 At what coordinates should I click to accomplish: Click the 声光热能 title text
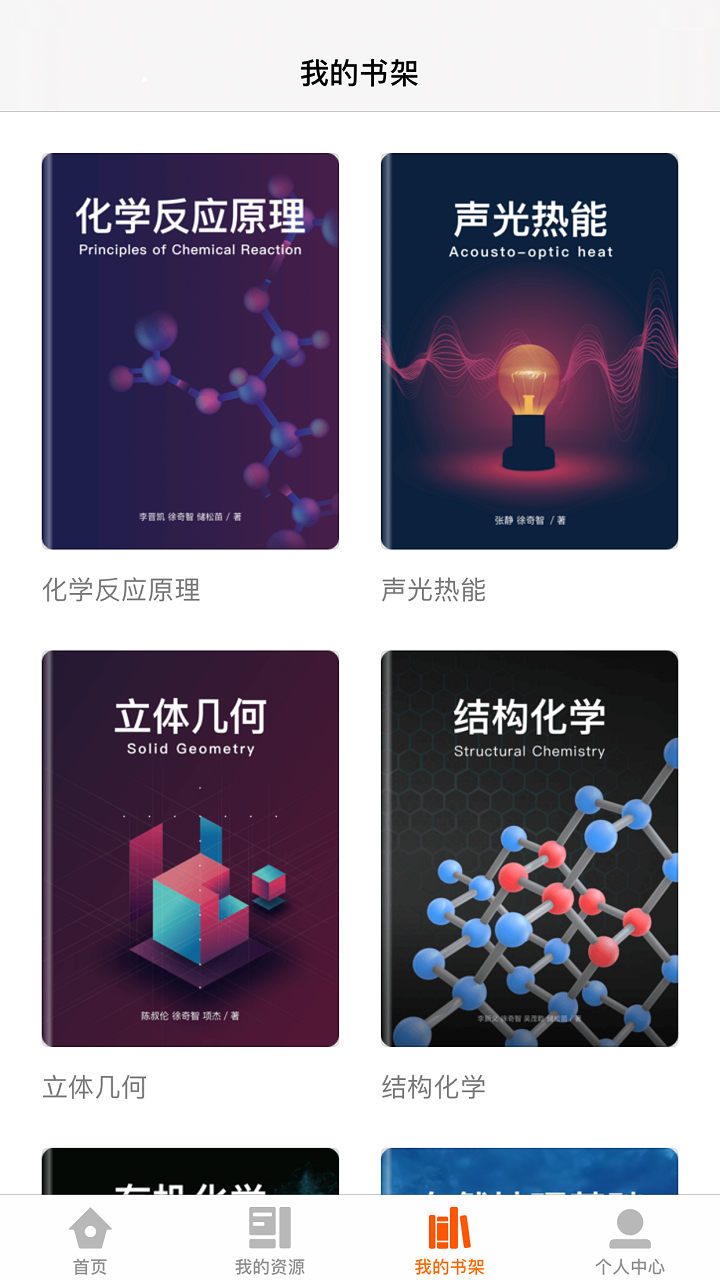(x=434, y=591)
